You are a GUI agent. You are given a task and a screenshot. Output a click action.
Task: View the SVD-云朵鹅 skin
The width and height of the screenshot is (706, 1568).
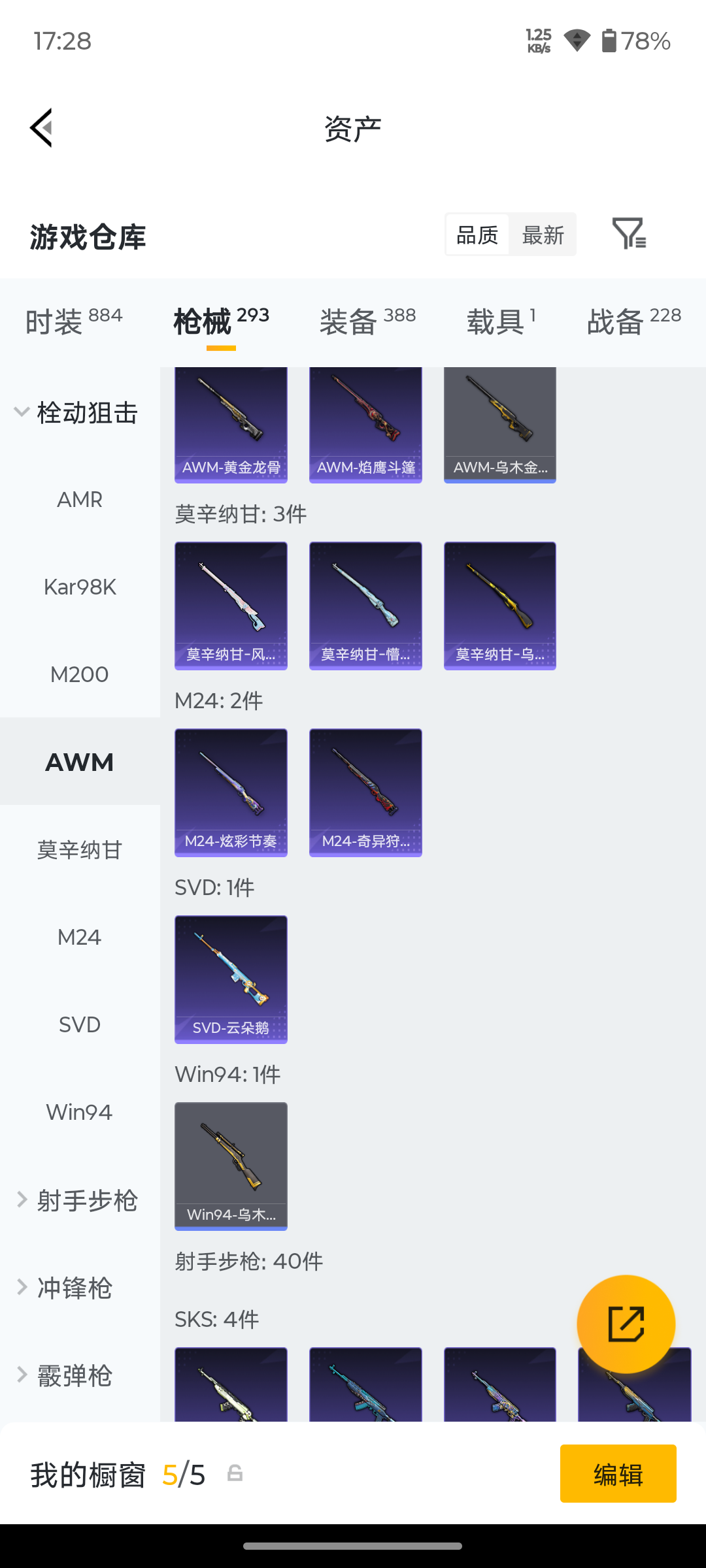click(x=231, y=979)
